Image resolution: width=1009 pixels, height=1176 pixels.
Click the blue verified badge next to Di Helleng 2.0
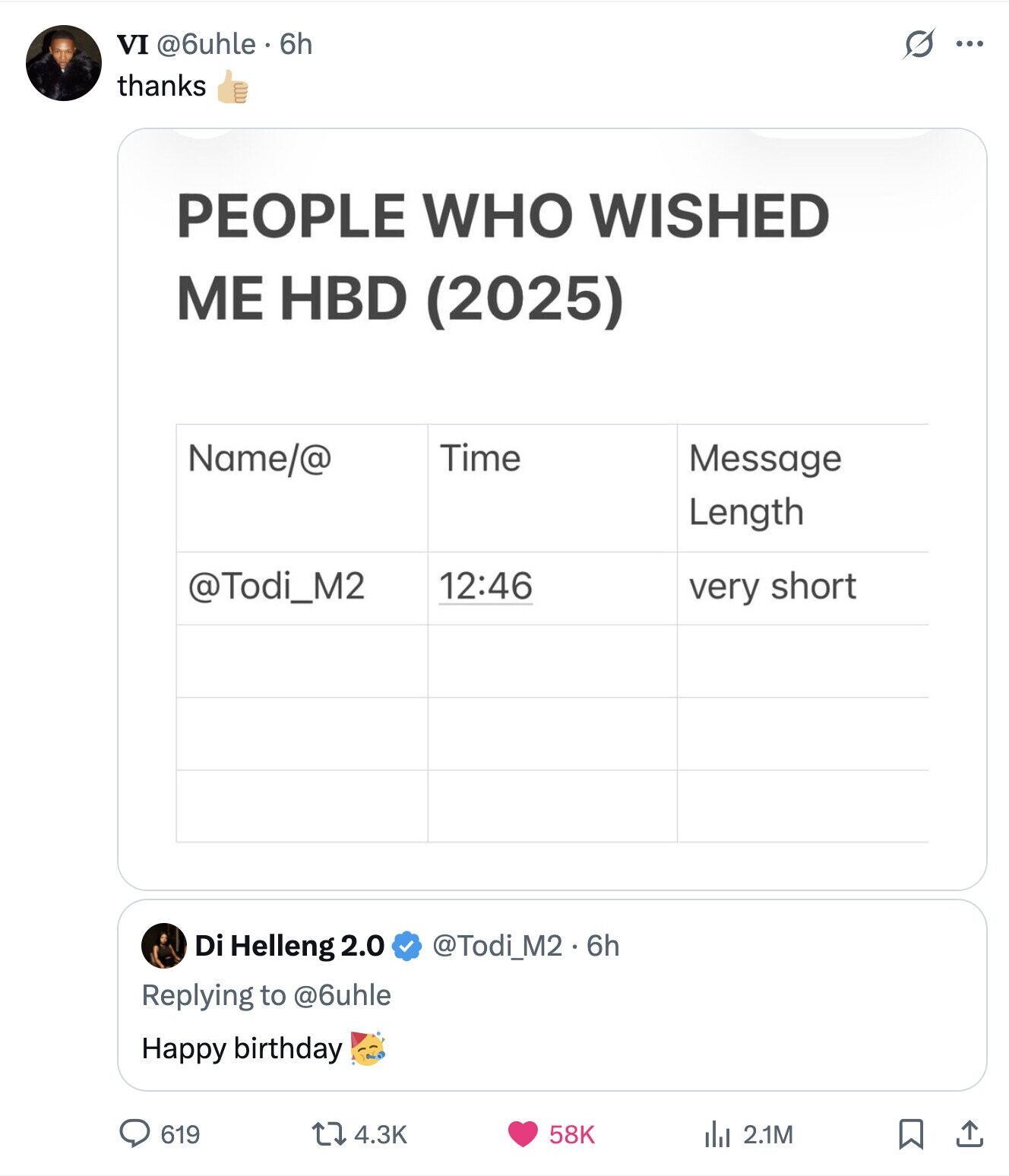point(405,945)
